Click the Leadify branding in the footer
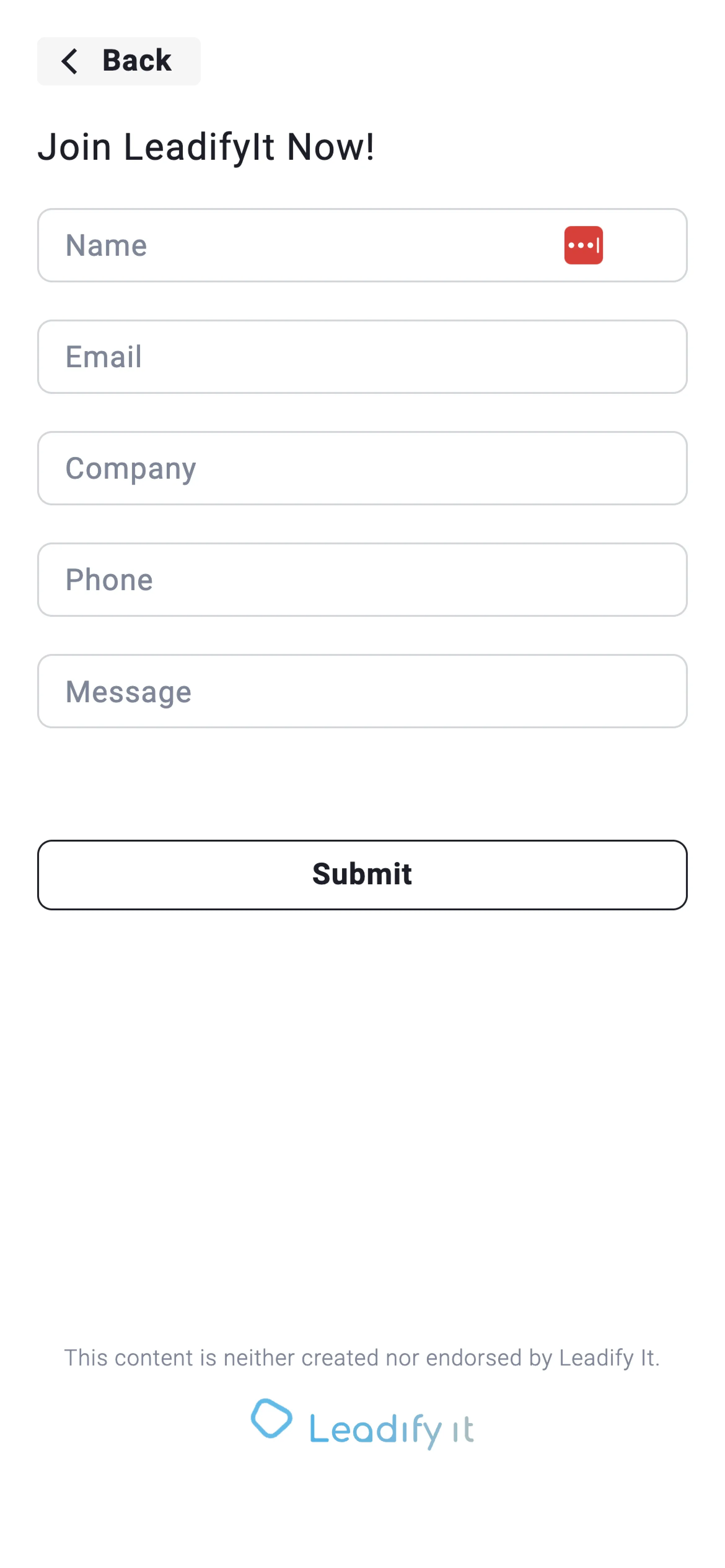The width and height of the screenshot is (725, 1568). (362, 1424)
